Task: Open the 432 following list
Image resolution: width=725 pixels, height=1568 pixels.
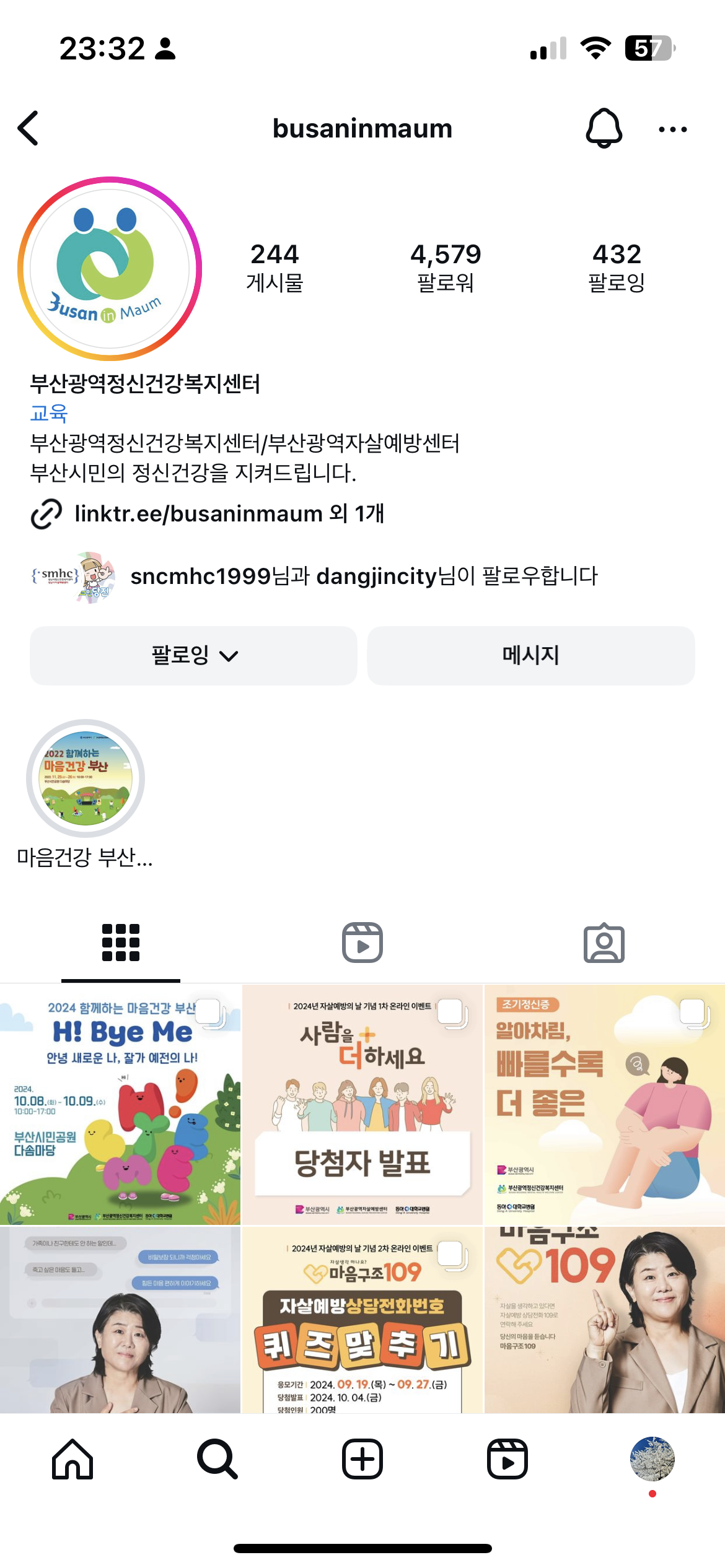Action: tap(616, 268)
